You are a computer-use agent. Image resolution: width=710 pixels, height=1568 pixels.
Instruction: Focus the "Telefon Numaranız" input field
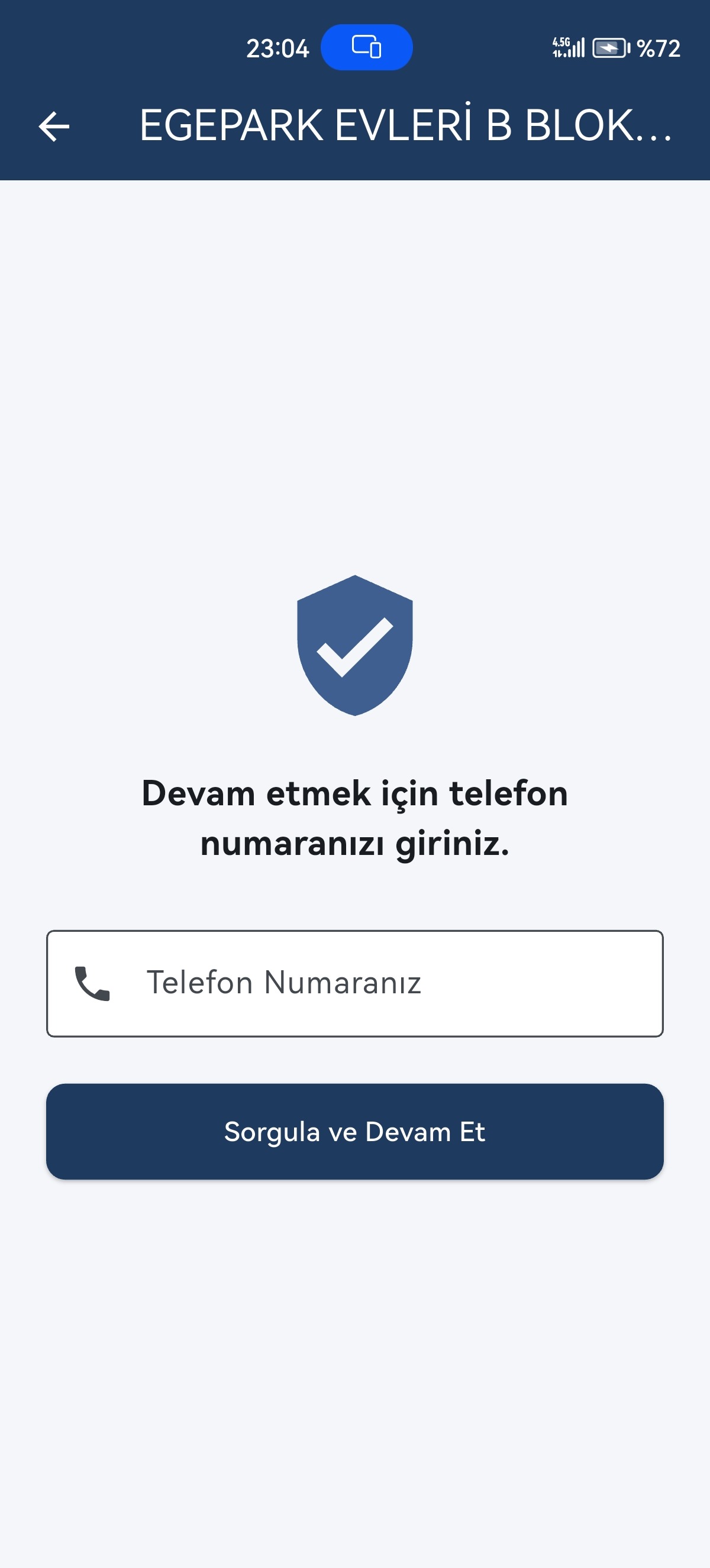click(x=355, y=983)
